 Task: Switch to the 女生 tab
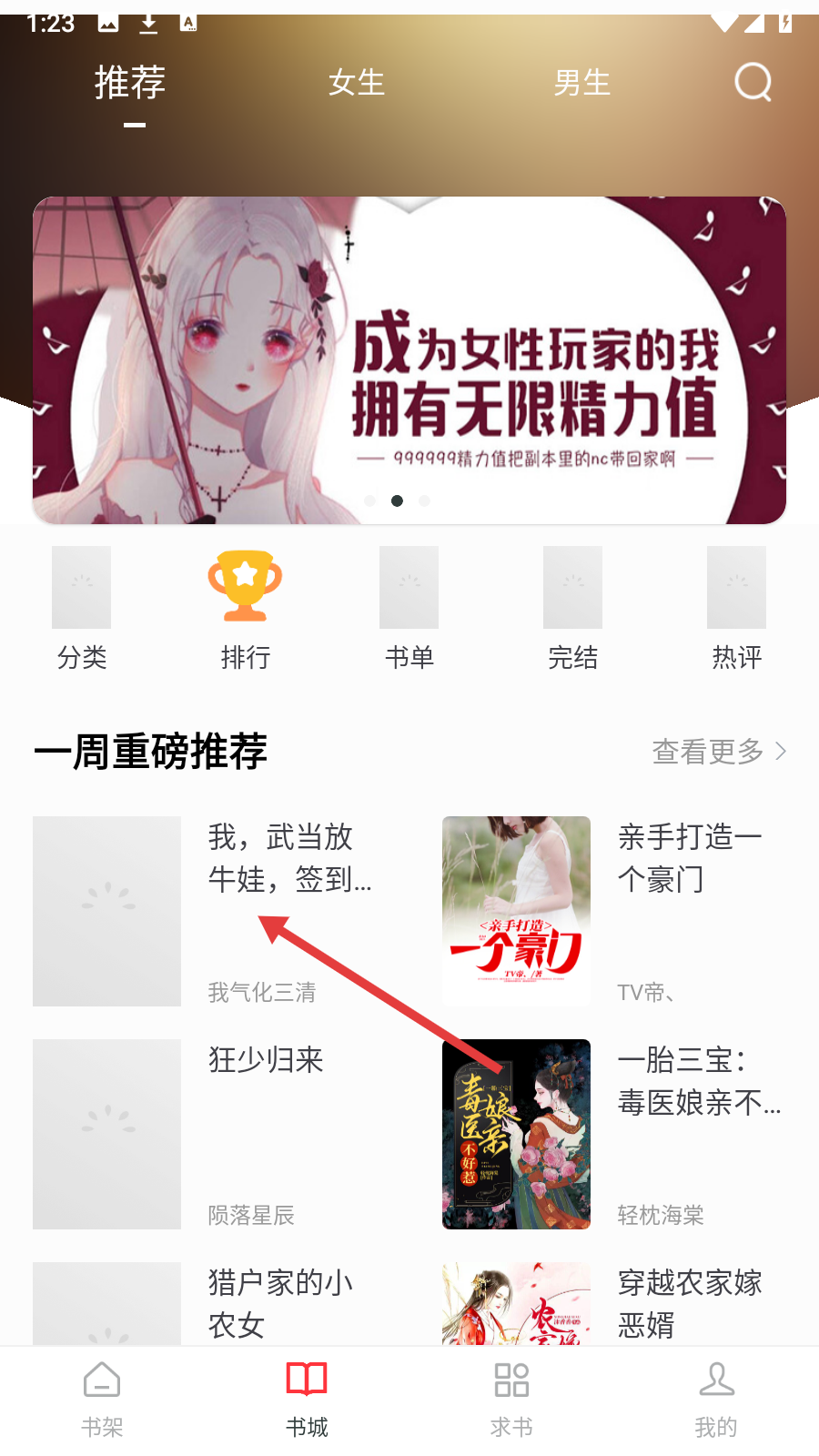357,83
